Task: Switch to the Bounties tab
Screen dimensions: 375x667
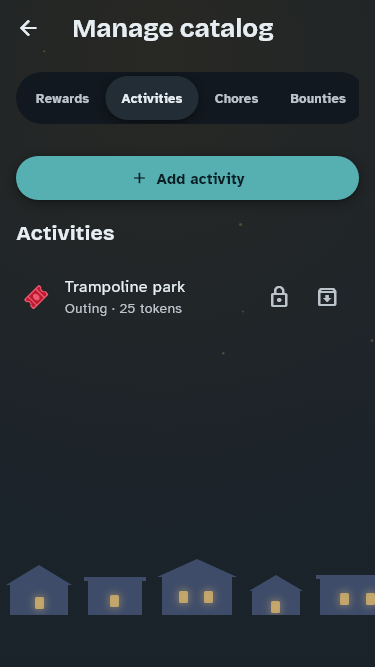Action: coord(318,98)
